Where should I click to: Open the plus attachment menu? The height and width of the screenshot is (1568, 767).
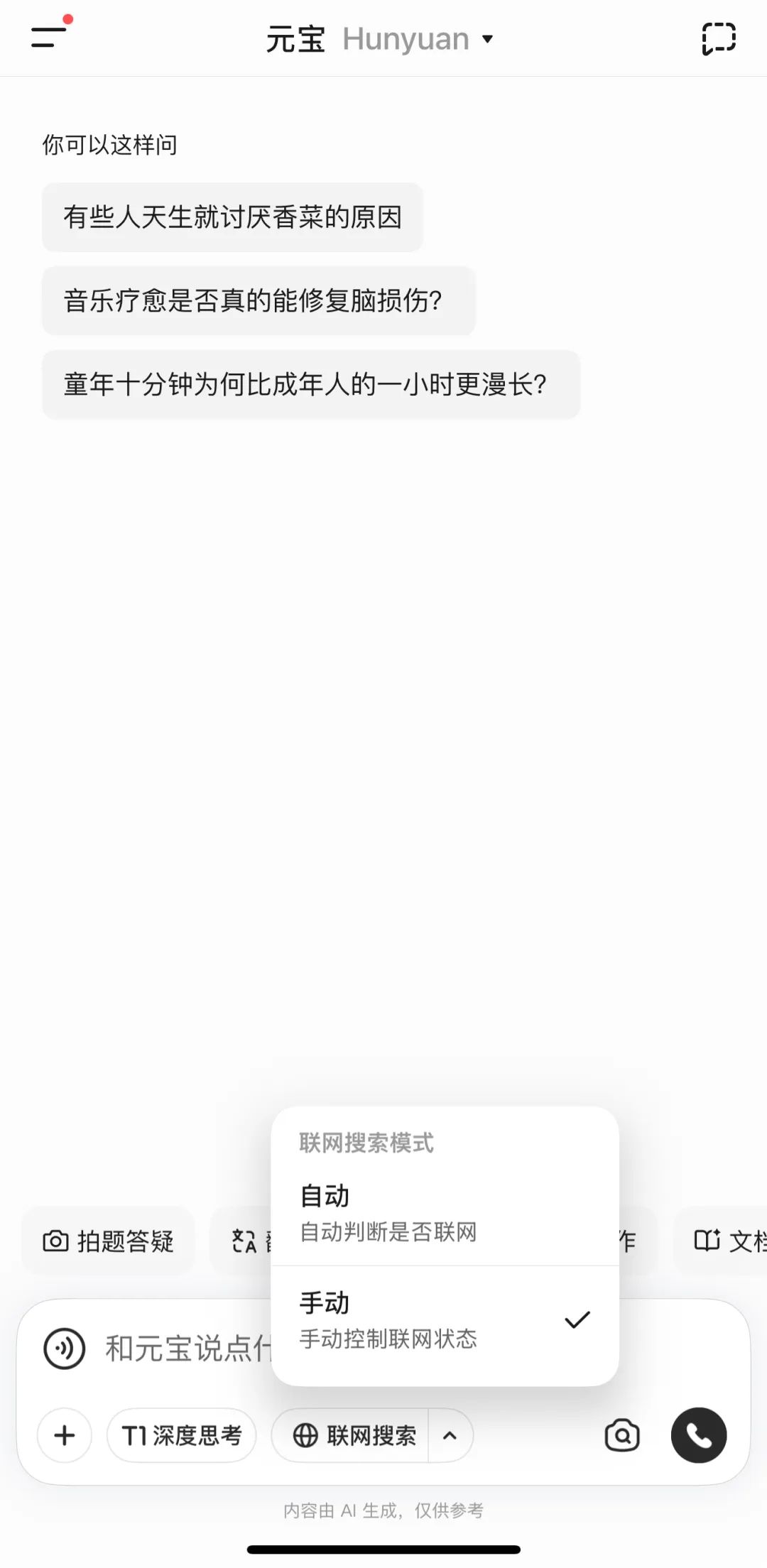(x=65, y=1435)
